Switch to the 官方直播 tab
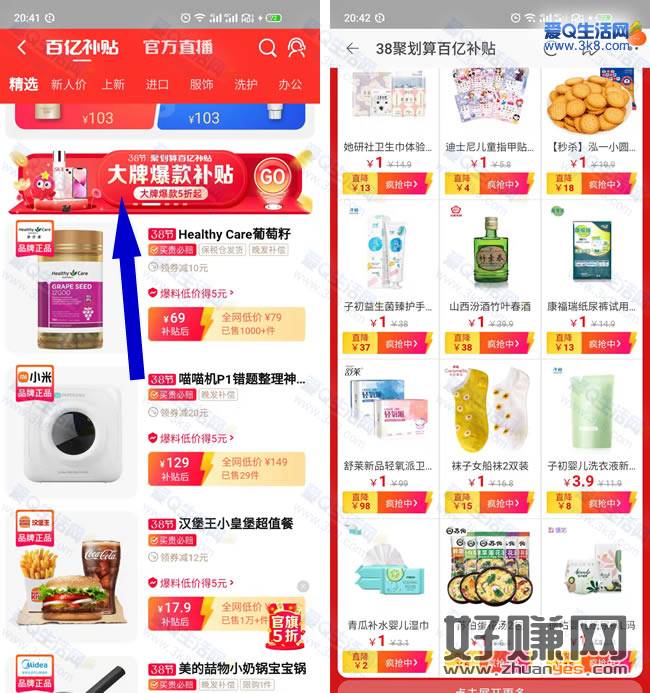Screen dimensions: 650x693 tap(177, 47)
